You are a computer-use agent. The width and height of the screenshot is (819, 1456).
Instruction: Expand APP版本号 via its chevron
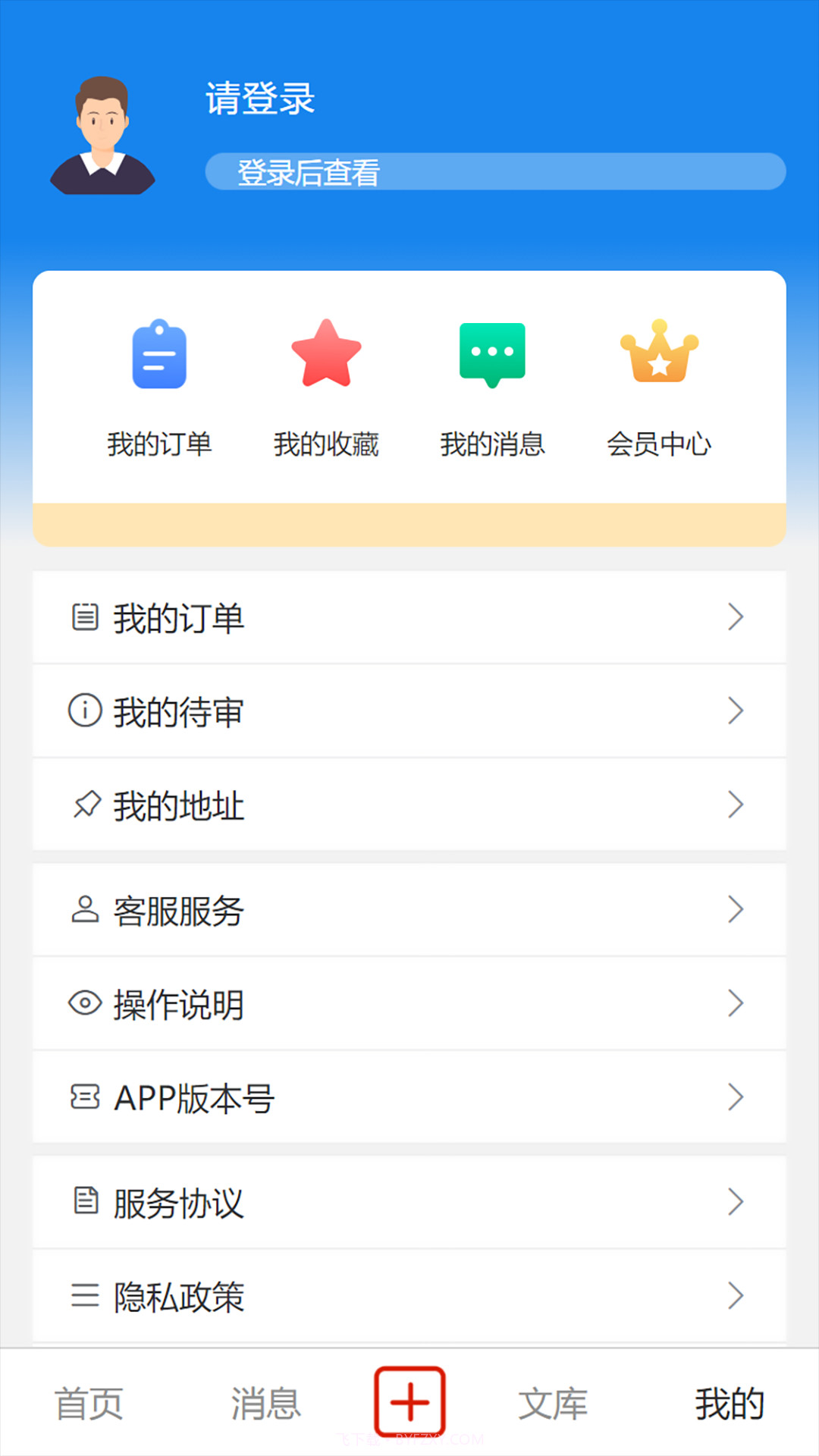click(734, 1097)
